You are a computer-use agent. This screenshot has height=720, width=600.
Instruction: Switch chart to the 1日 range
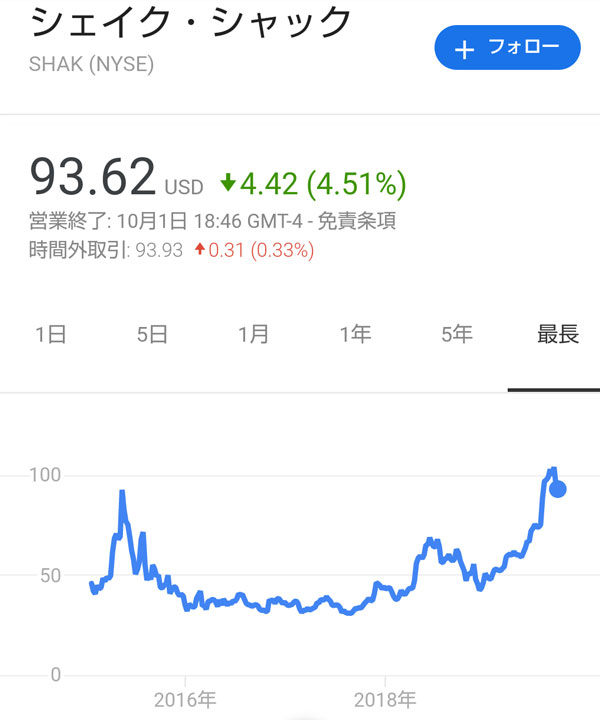[50, 335]
